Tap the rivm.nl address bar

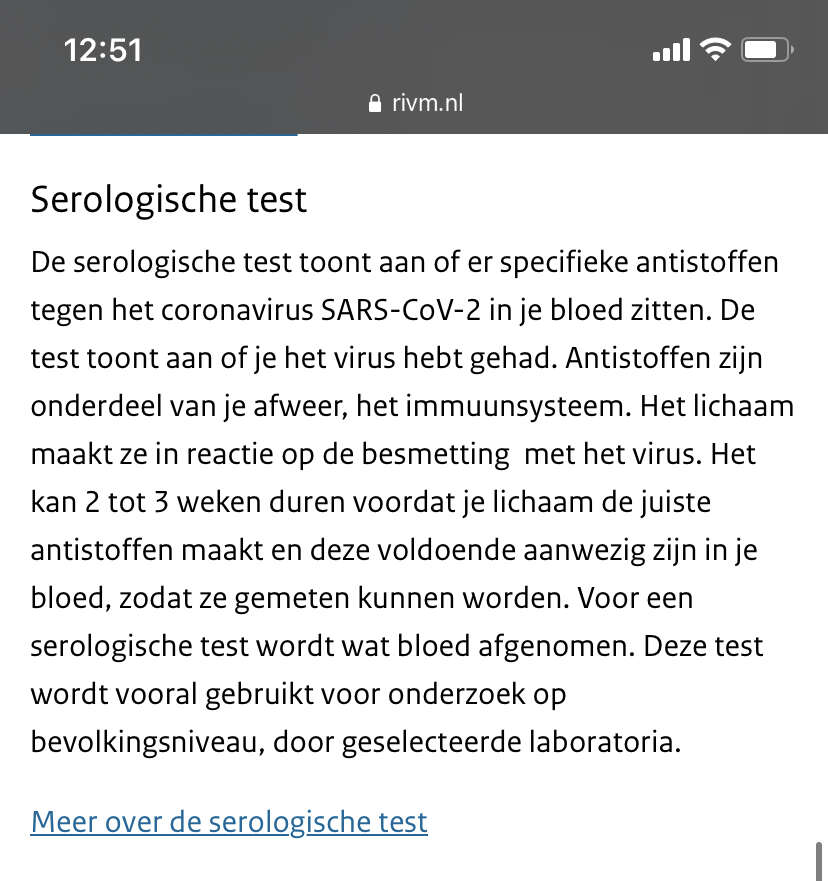coord(414,103)
